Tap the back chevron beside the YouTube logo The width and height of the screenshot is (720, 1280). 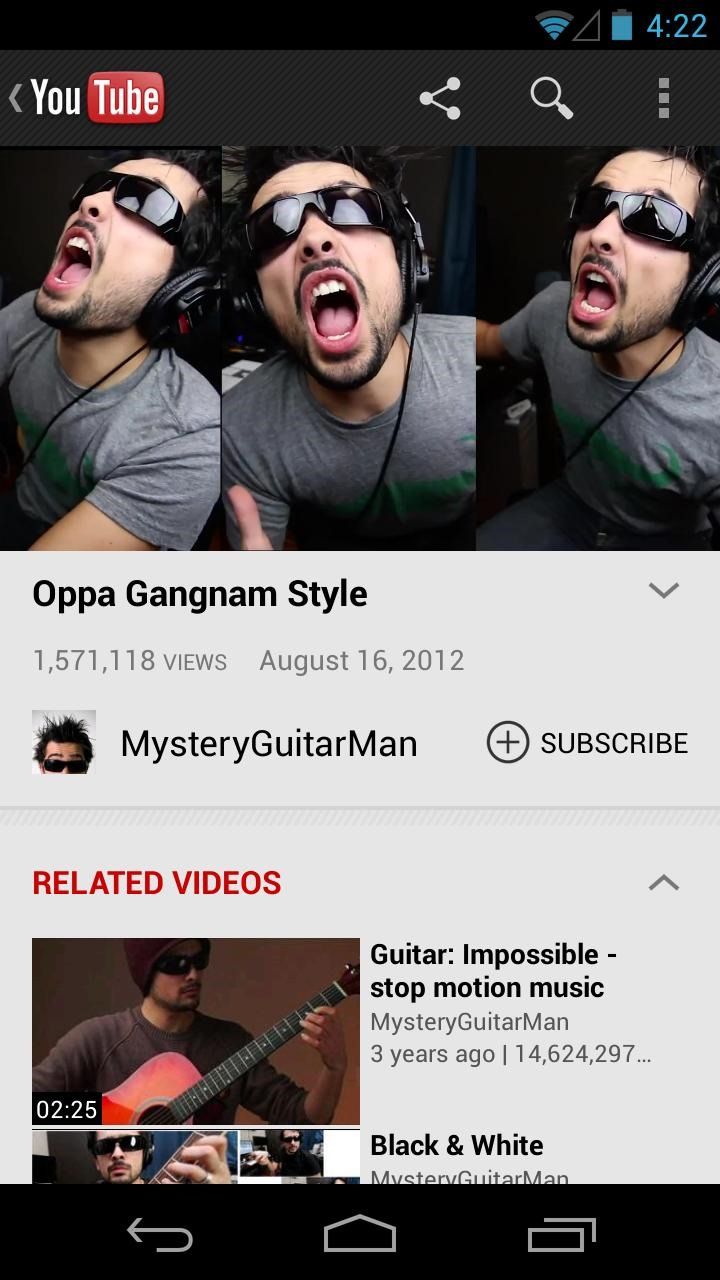(14, 97)
